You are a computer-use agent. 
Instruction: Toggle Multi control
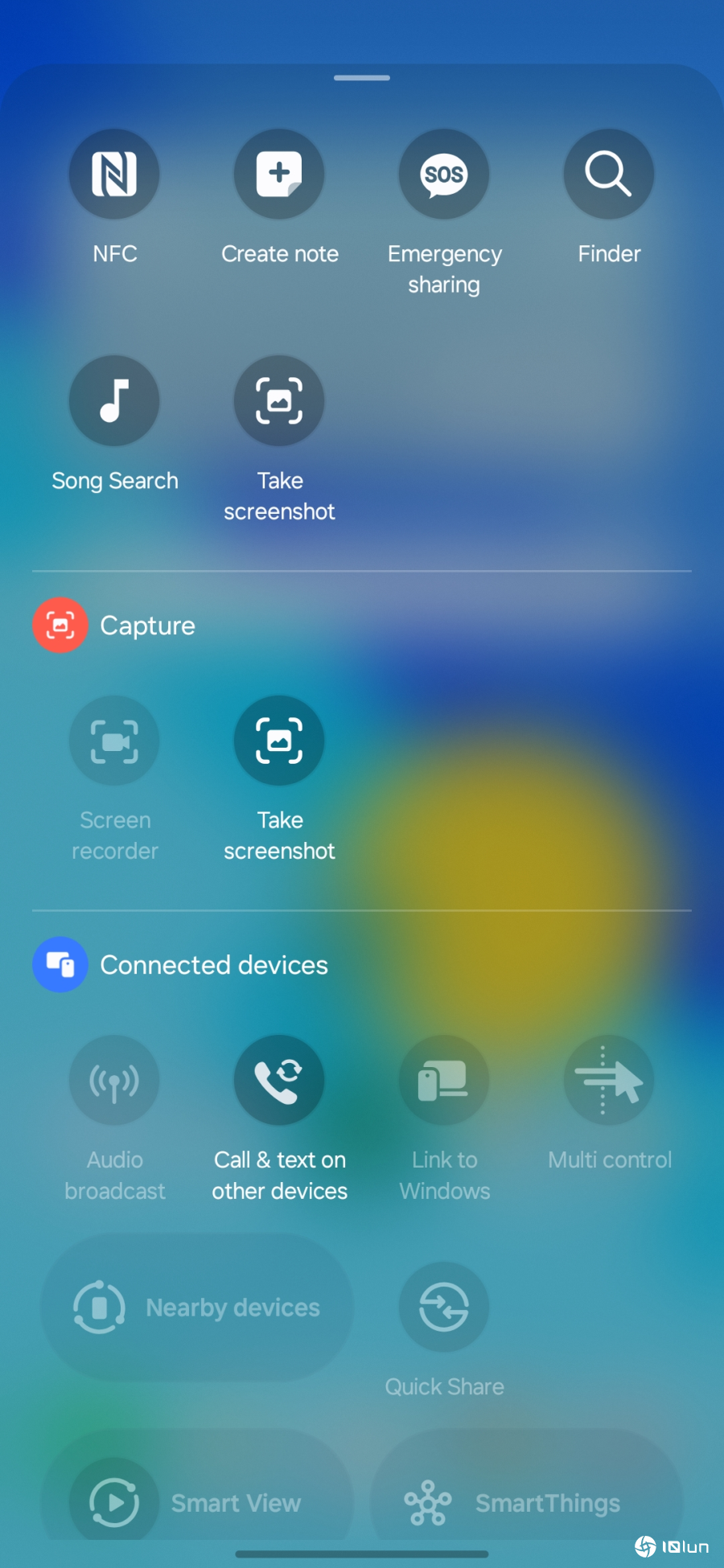[609, 1080]
